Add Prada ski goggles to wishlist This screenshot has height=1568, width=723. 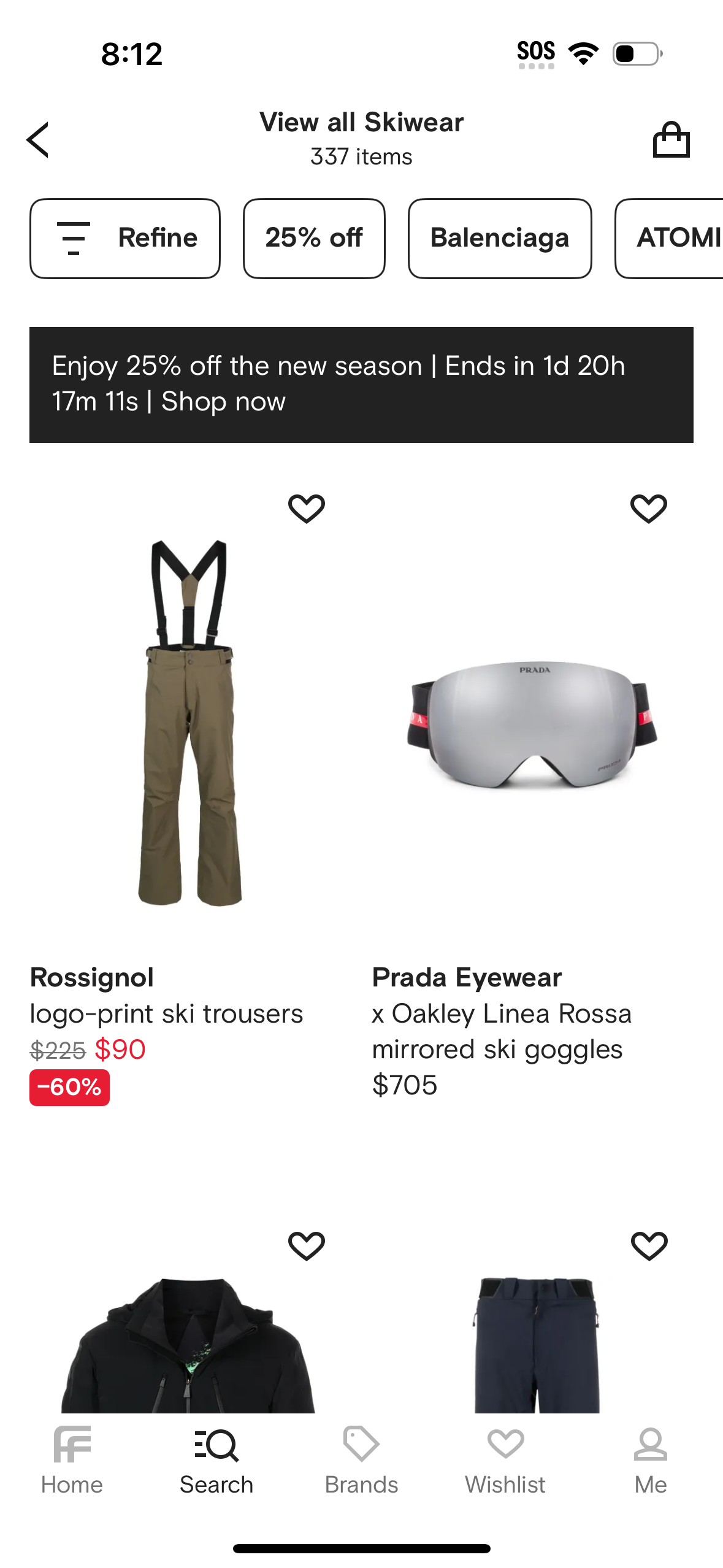click(x=649, y=509)
